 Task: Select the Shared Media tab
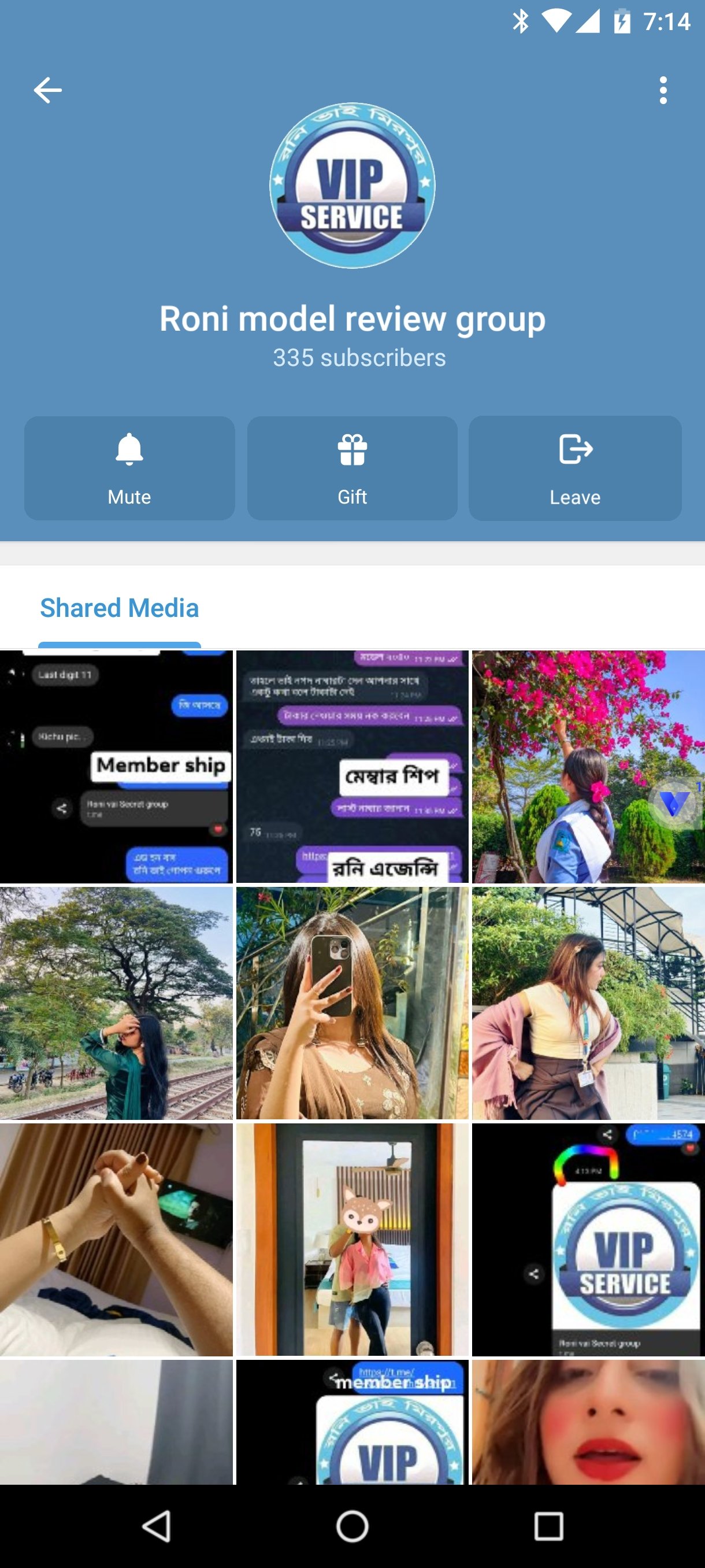tap(119, 608)
